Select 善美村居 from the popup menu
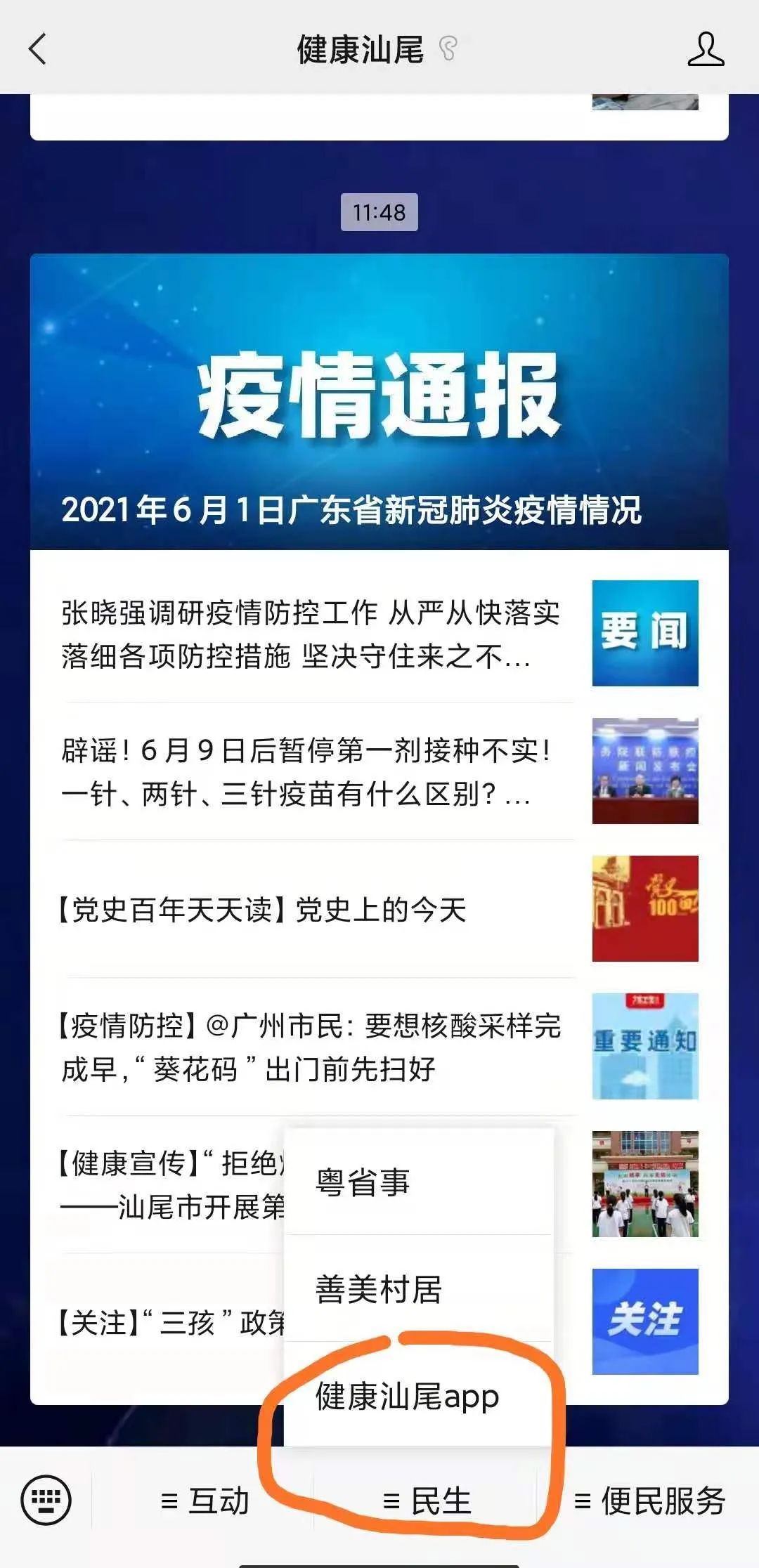 click(x=419, y=1290)
